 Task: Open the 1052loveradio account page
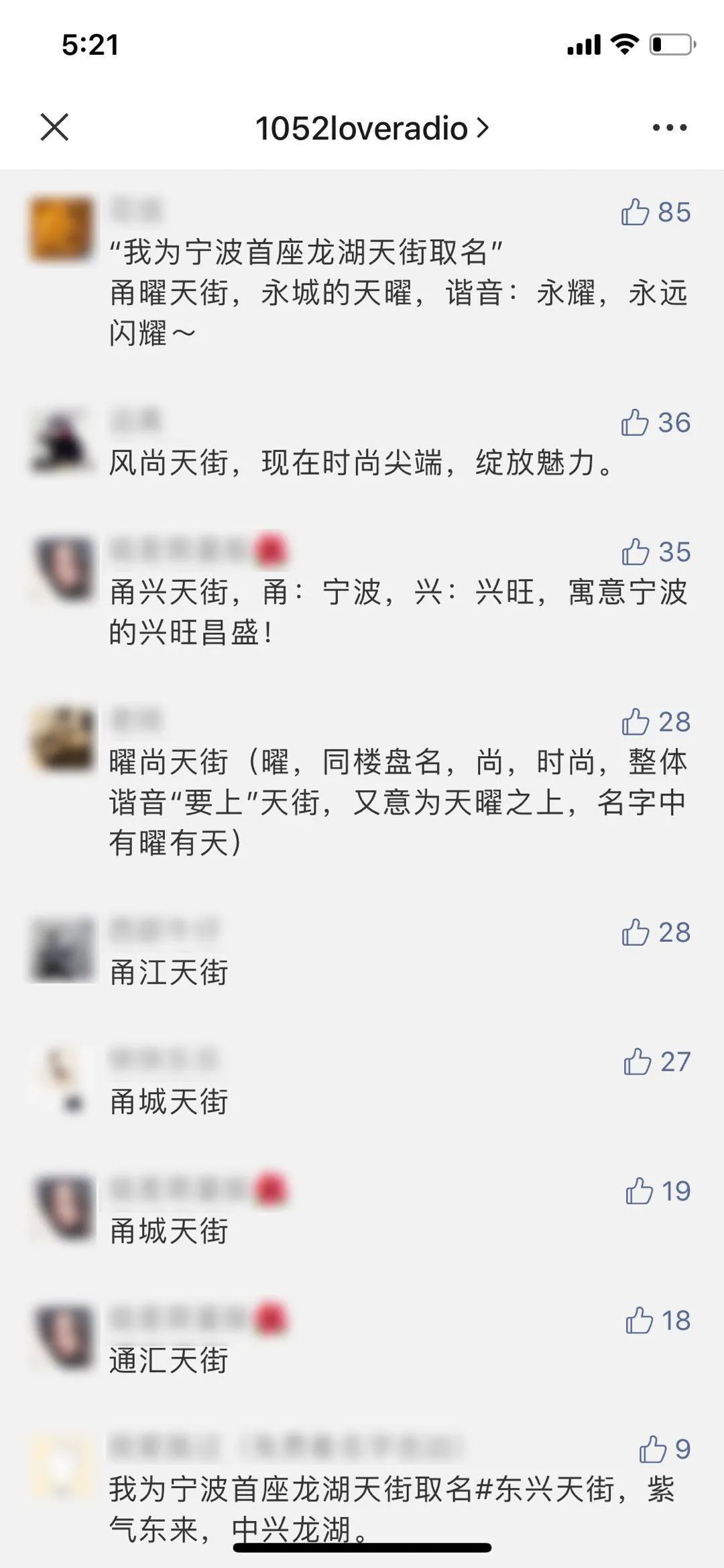click(x=372, y=128)
